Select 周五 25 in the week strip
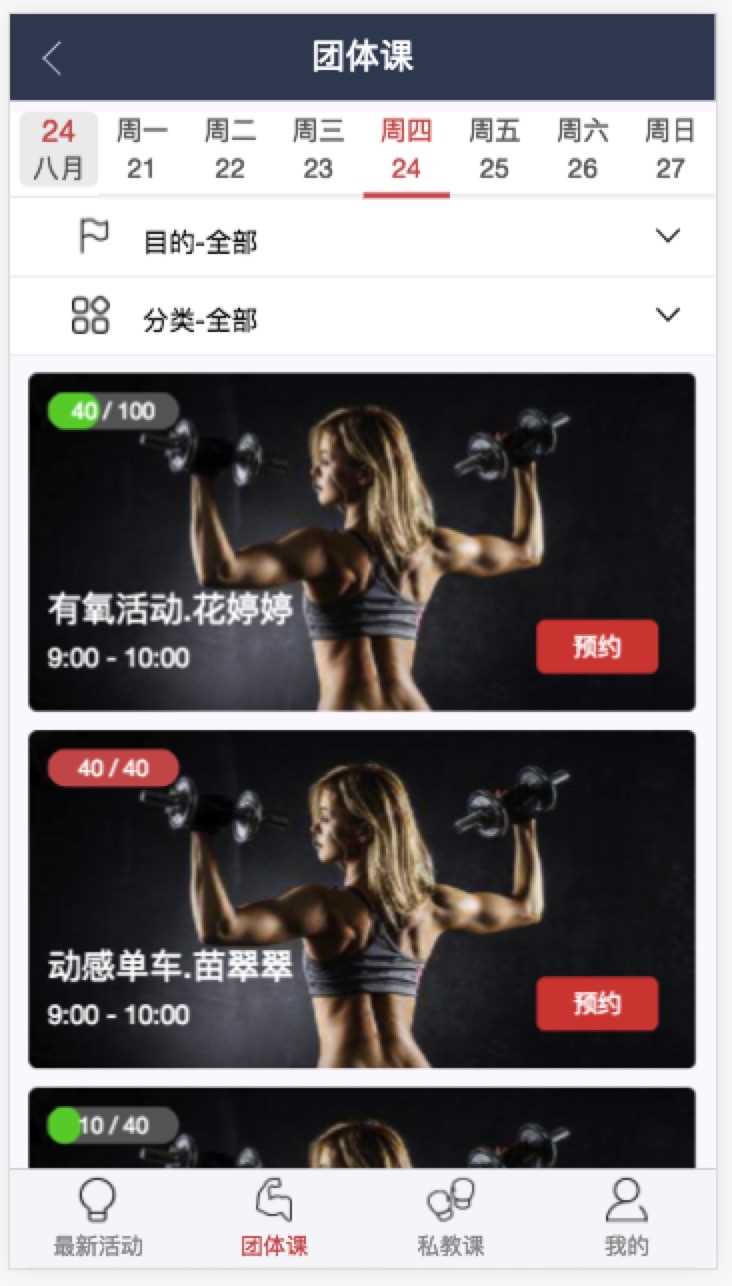Image resolution: width=732 pixels, height=1286 pixels. click(x=494, y=149)
